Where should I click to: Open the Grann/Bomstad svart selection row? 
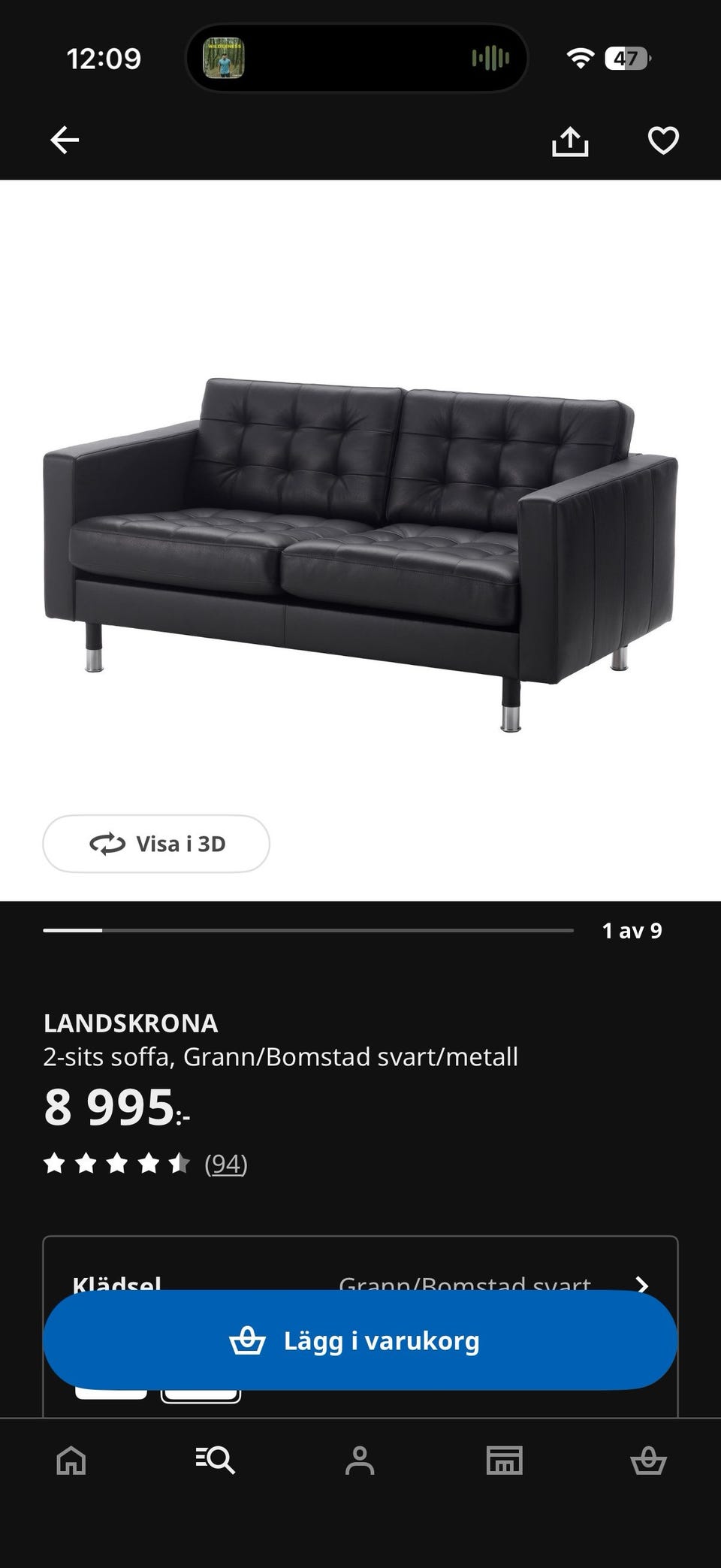(x=466, y=1285)
